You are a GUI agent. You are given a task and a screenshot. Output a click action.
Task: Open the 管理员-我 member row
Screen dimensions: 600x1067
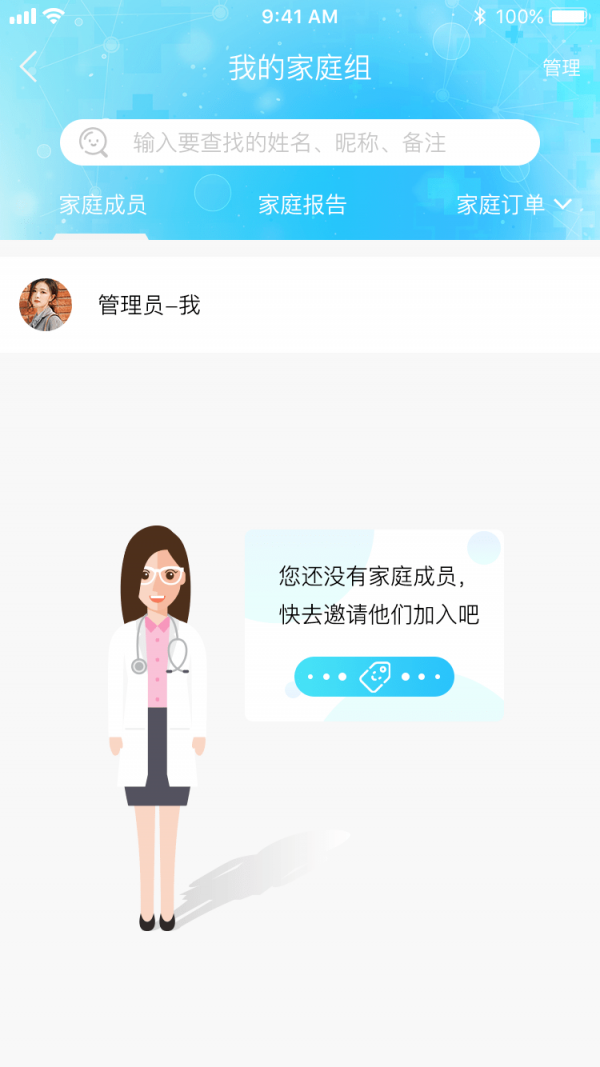point(300,305)
